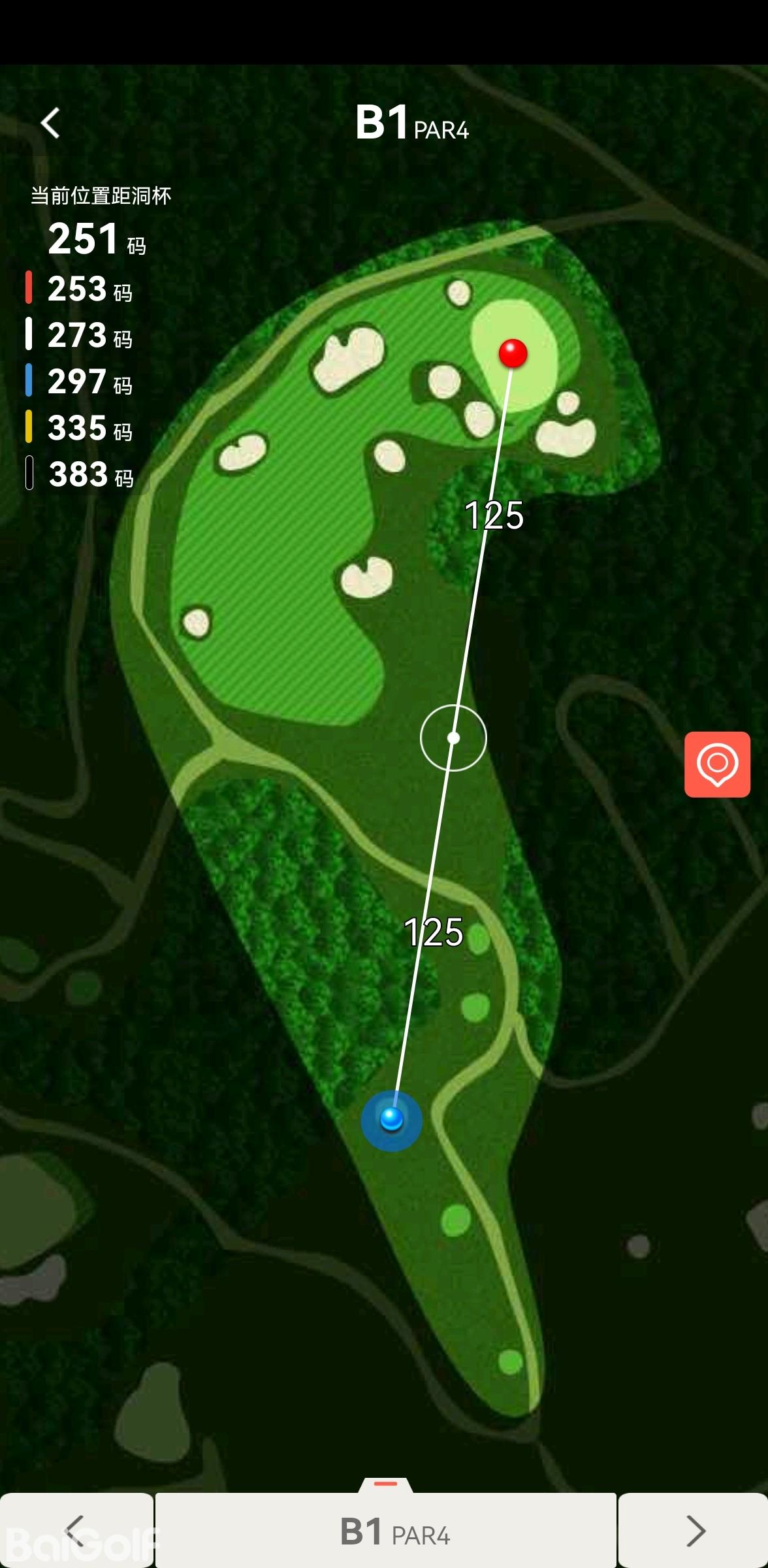The image size is (768, 1568).
Task: Tap the red location pin button
Action: 717,764
